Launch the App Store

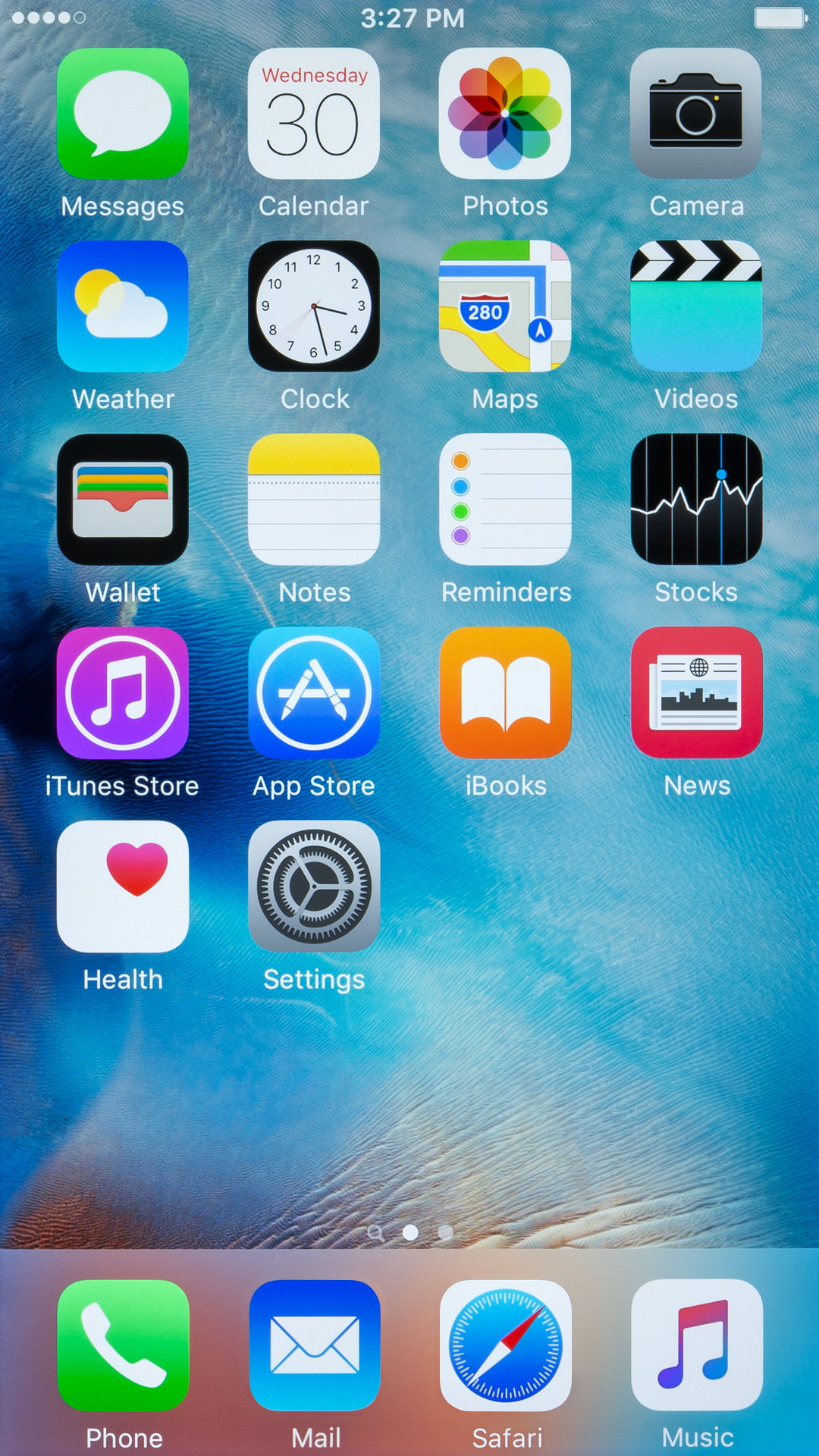coord(314,693)
